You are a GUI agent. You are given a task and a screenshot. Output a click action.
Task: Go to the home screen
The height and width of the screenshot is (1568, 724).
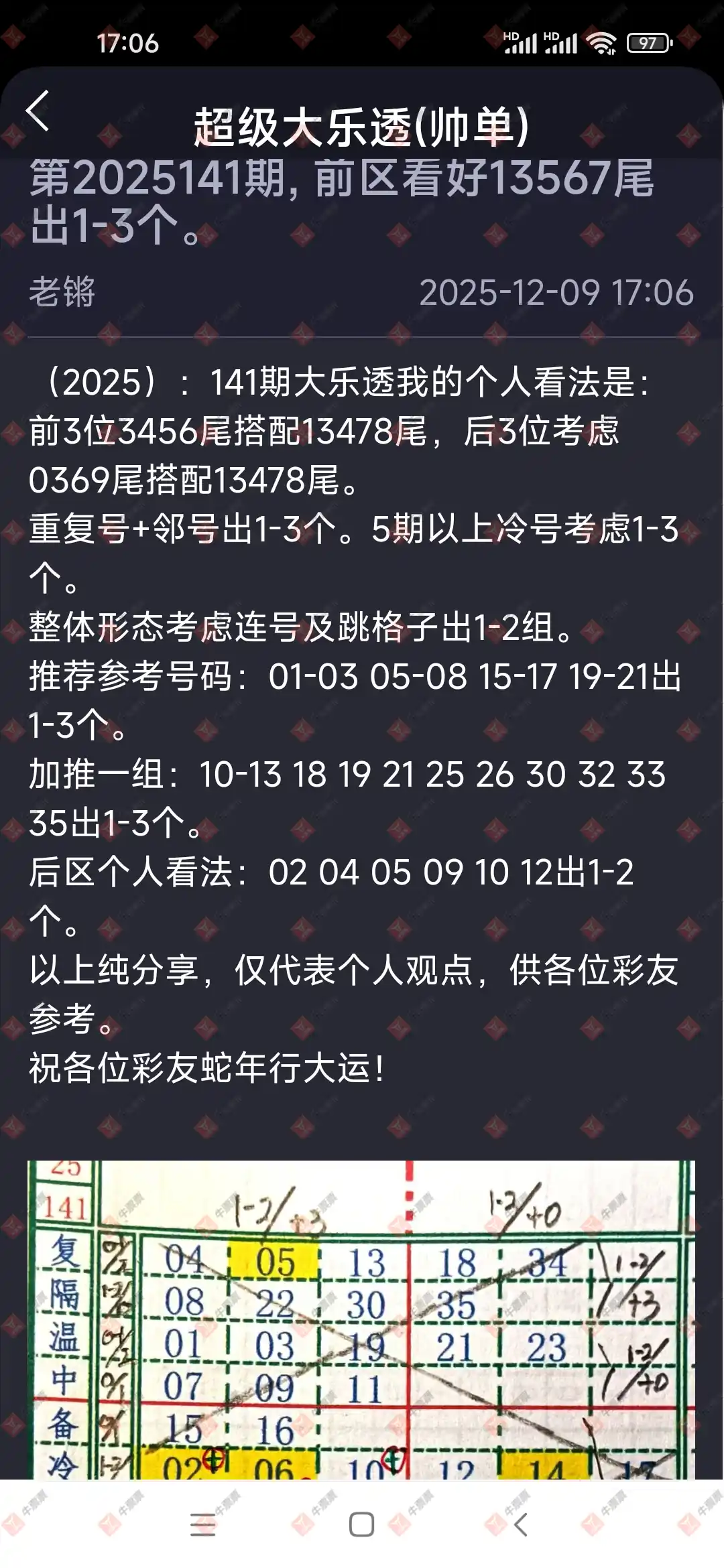click(x=361, y=1524)
